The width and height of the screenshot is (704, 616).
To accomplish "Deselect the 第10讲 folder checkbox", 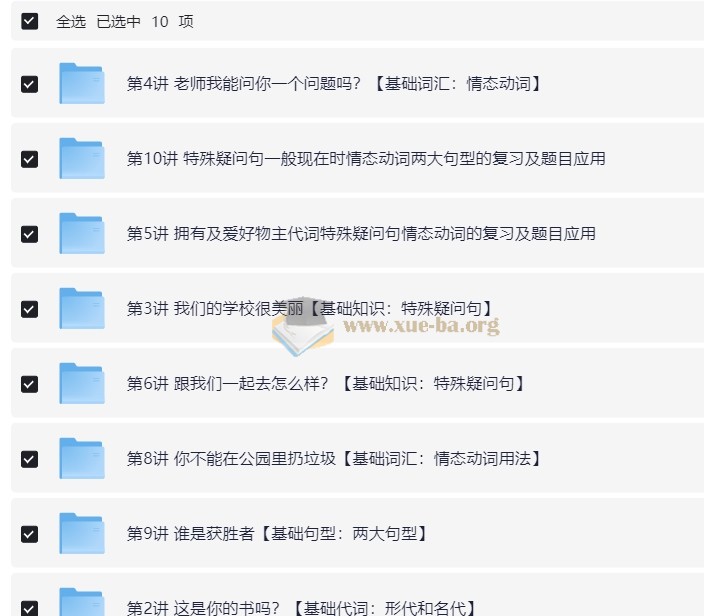I will click(x=29, y=159).
